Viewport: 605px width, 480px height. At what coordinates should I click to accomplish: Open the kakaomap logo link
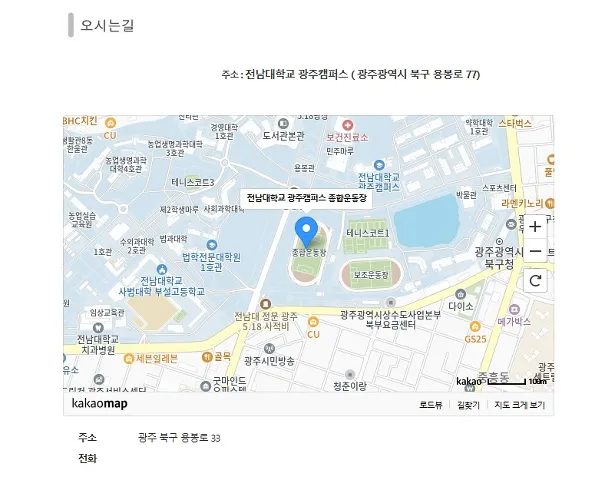(99, 404)
